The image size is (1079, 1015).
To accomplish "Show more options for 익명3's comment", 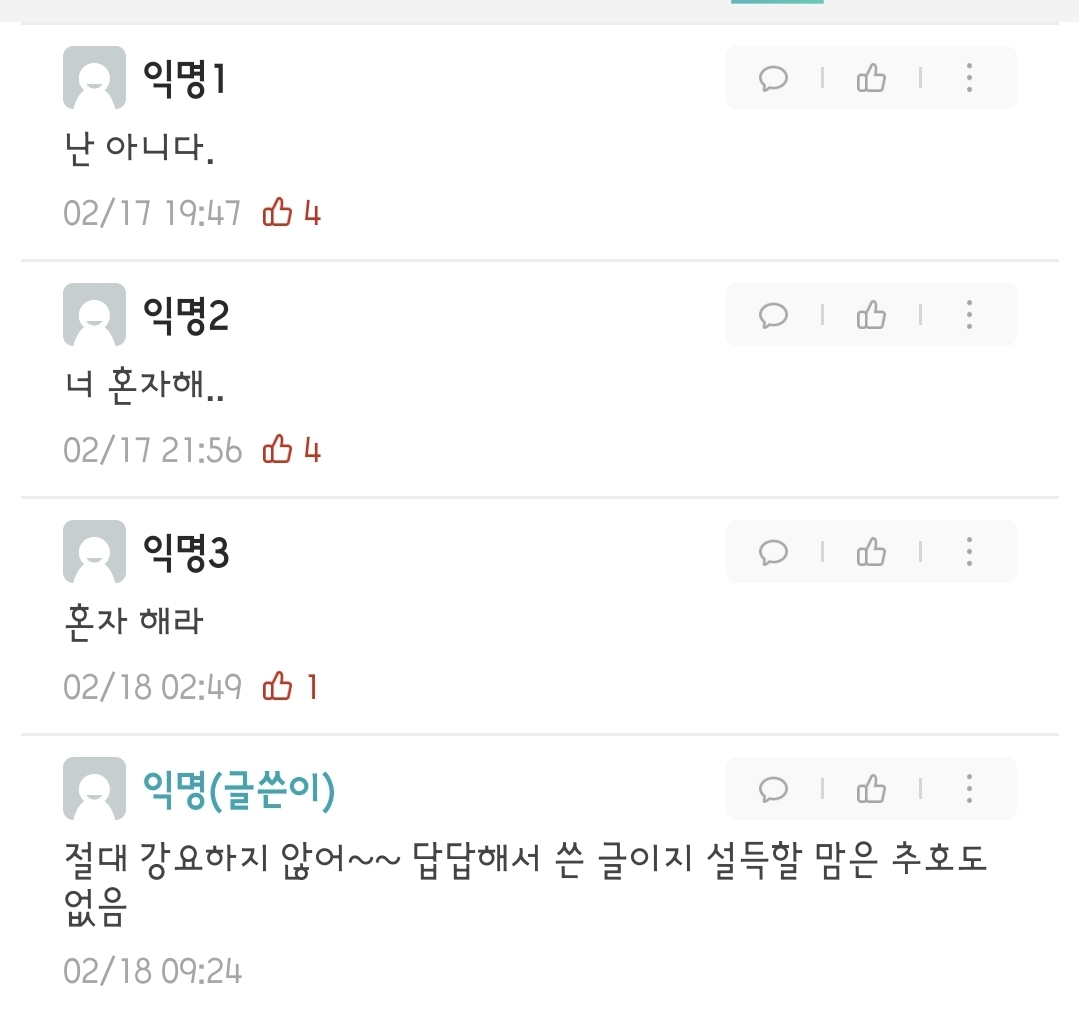I will (x=969, y=552).
